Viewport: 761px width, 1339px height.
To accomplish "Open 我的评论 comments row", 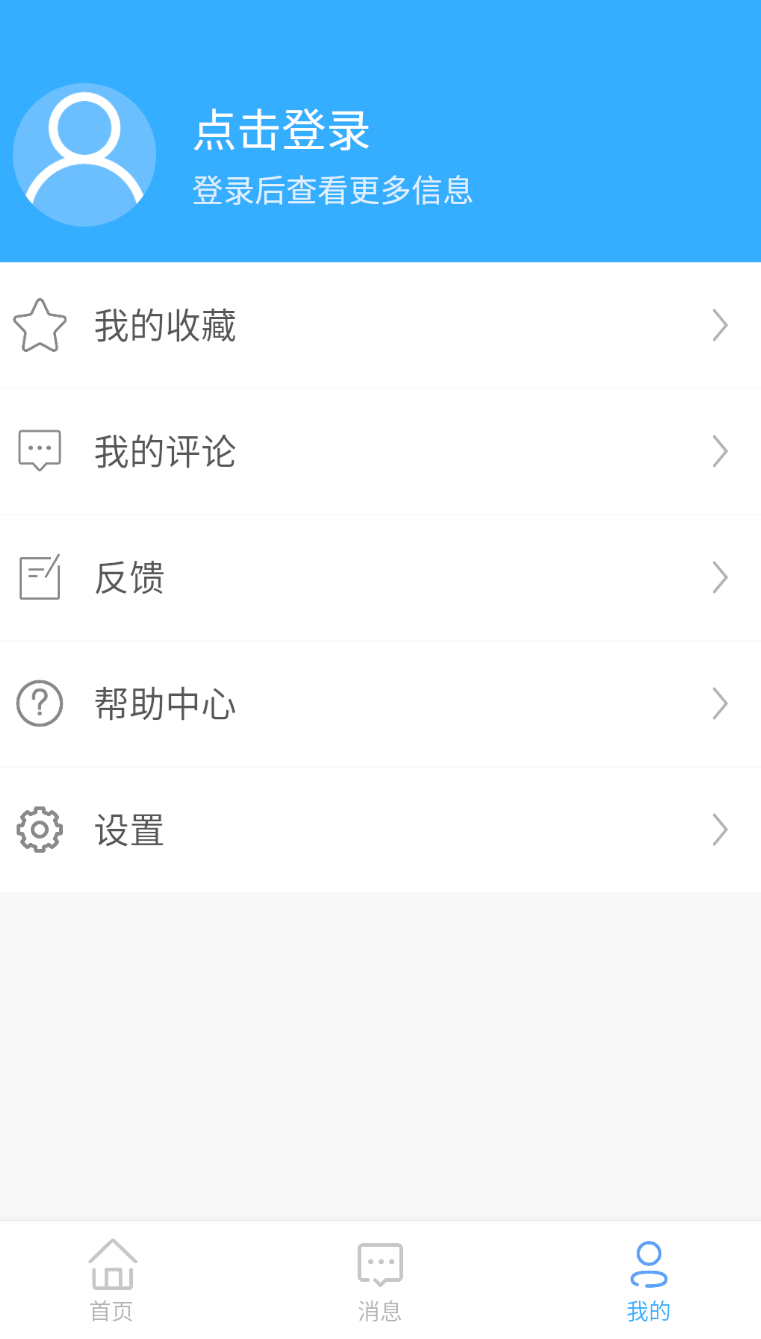I will (380, 452).
